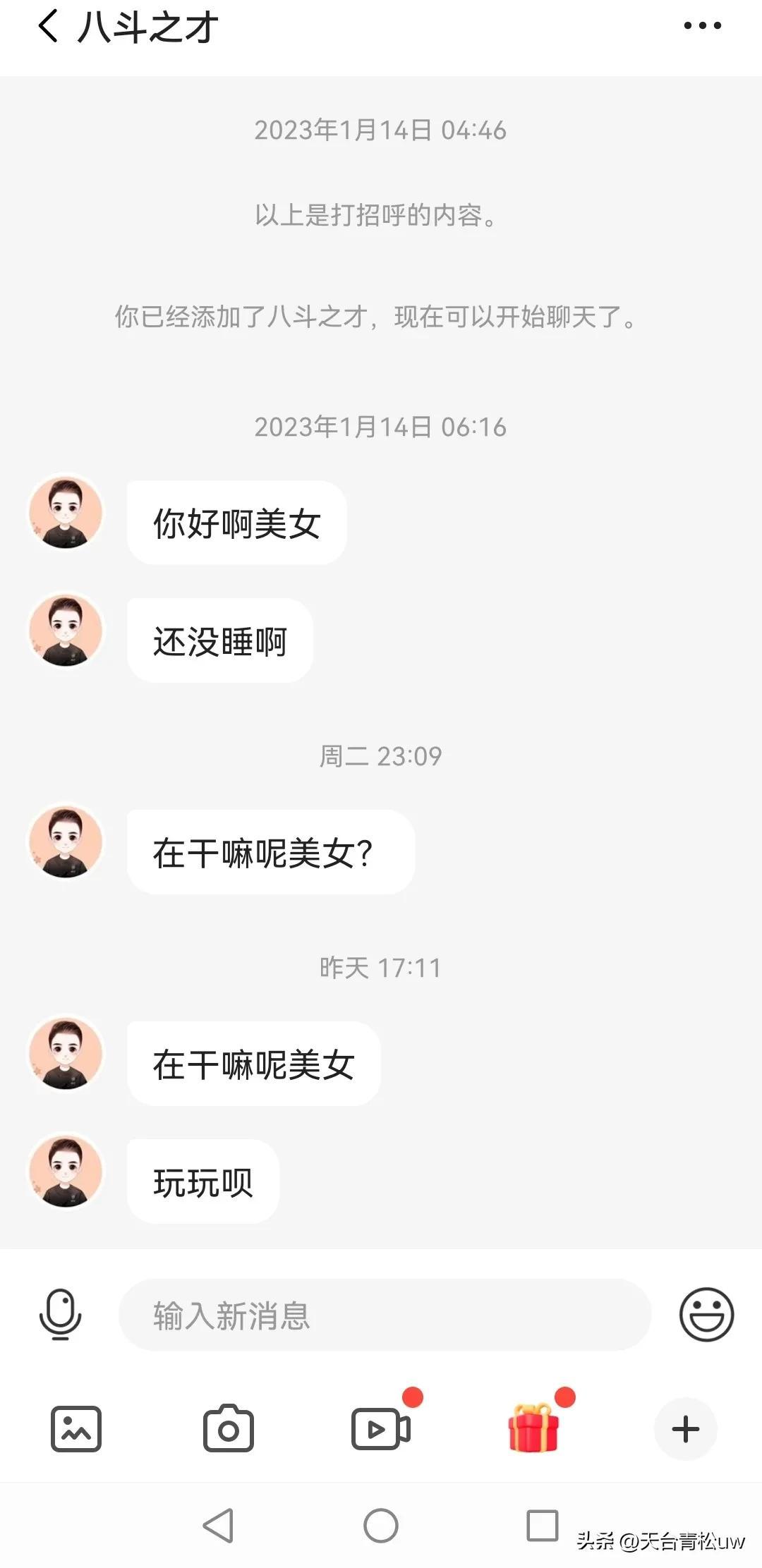Expand more options with the plus button

pos(685,1430)
